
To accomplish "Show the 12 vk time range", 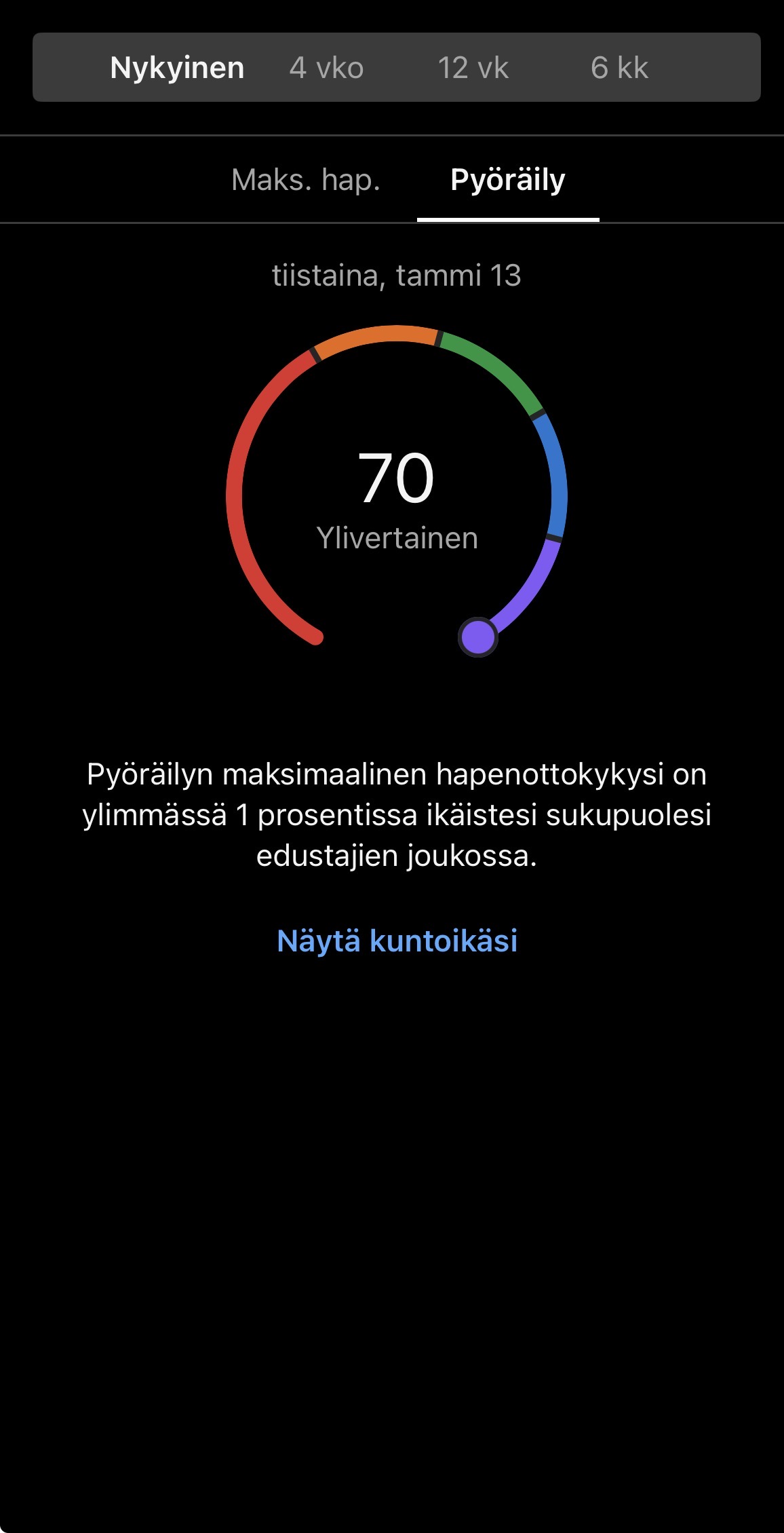I will [x=473, y=68].
